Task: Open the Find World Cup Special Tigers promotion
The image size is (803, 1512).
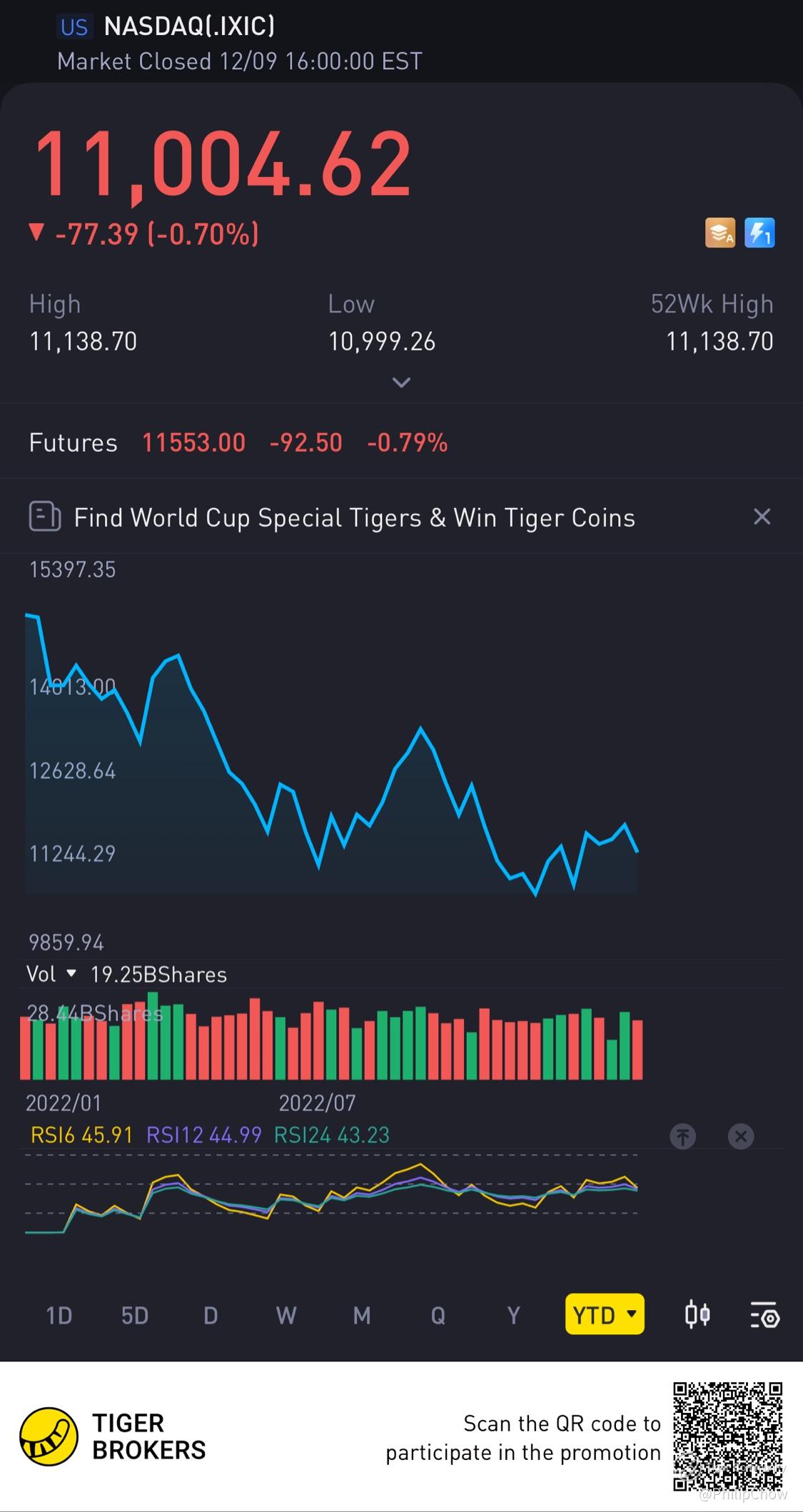Action: click(x=355, y=517)
